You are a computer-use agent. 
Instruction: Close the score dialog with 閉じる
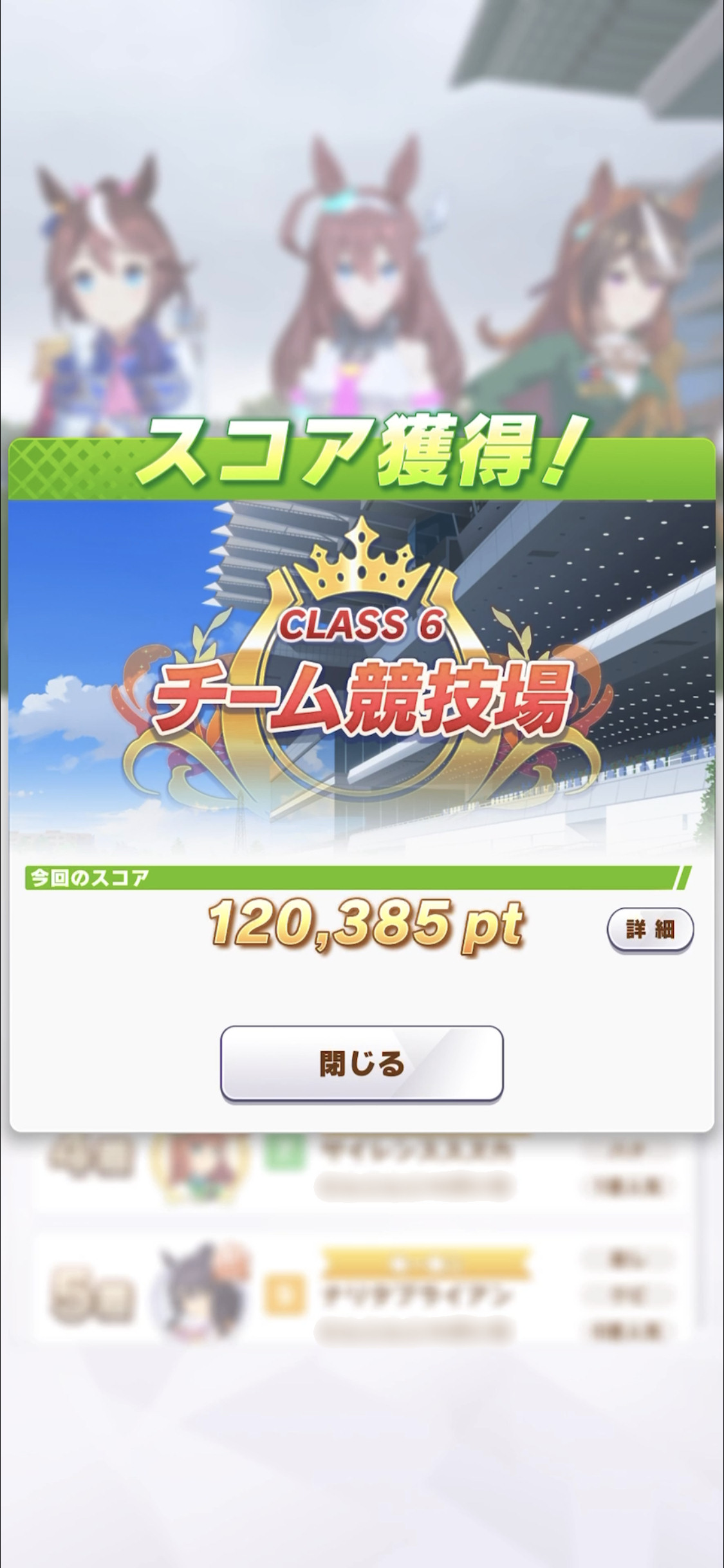pyautogui.click(x=362, y=1064)
